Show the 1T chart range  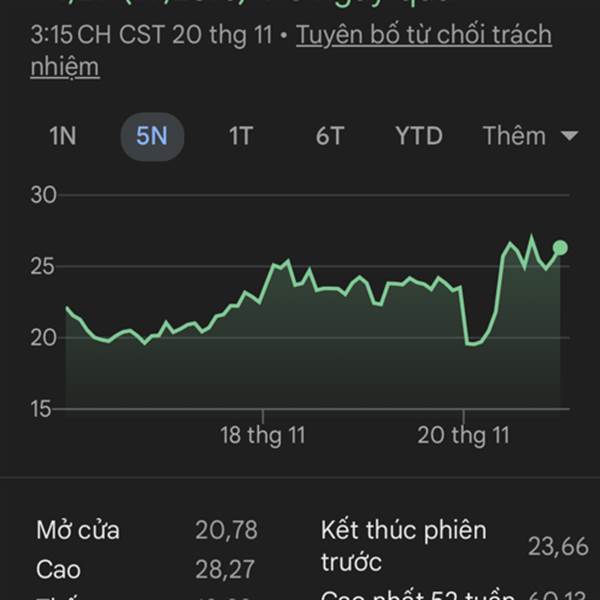click(241, 136)
